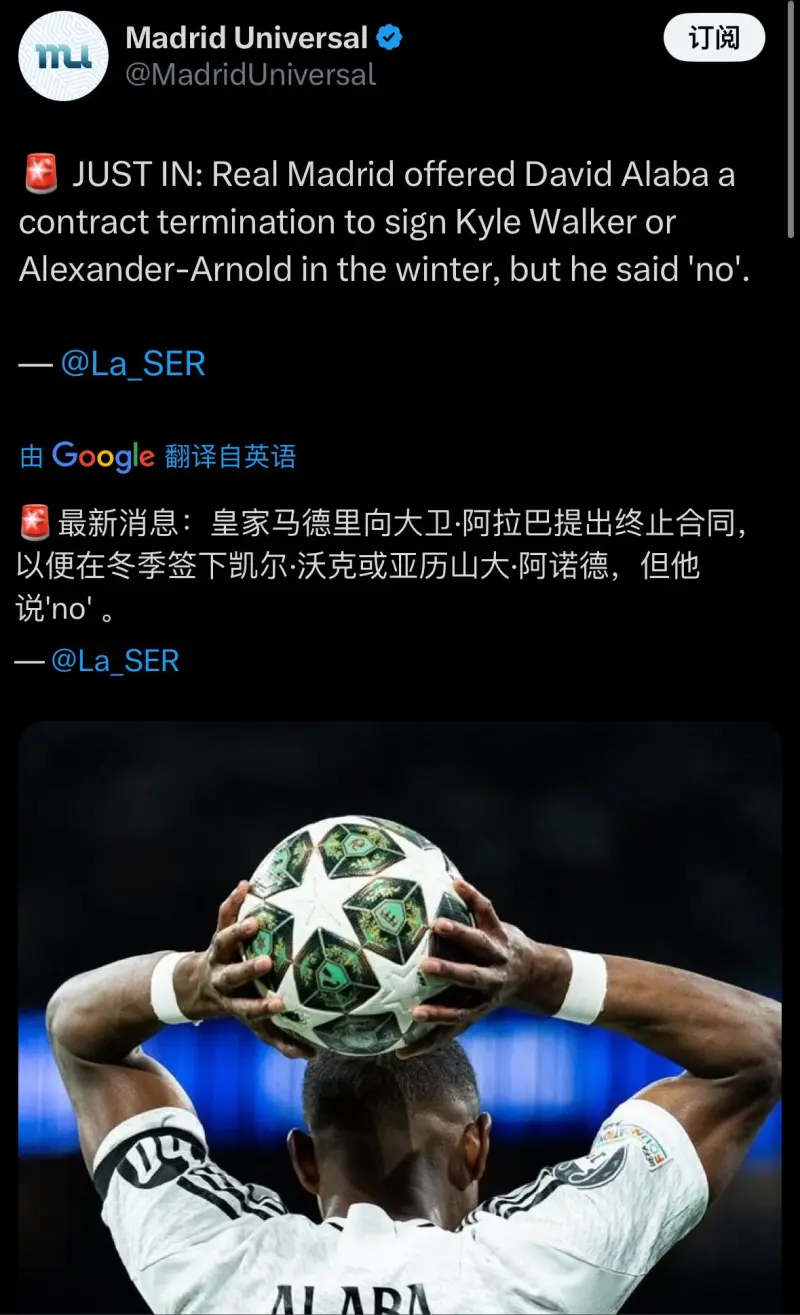Tap the 订阅 subscribe button
Image resolution: width=800 pixels, height=1315 pixels.
[714, 39]
